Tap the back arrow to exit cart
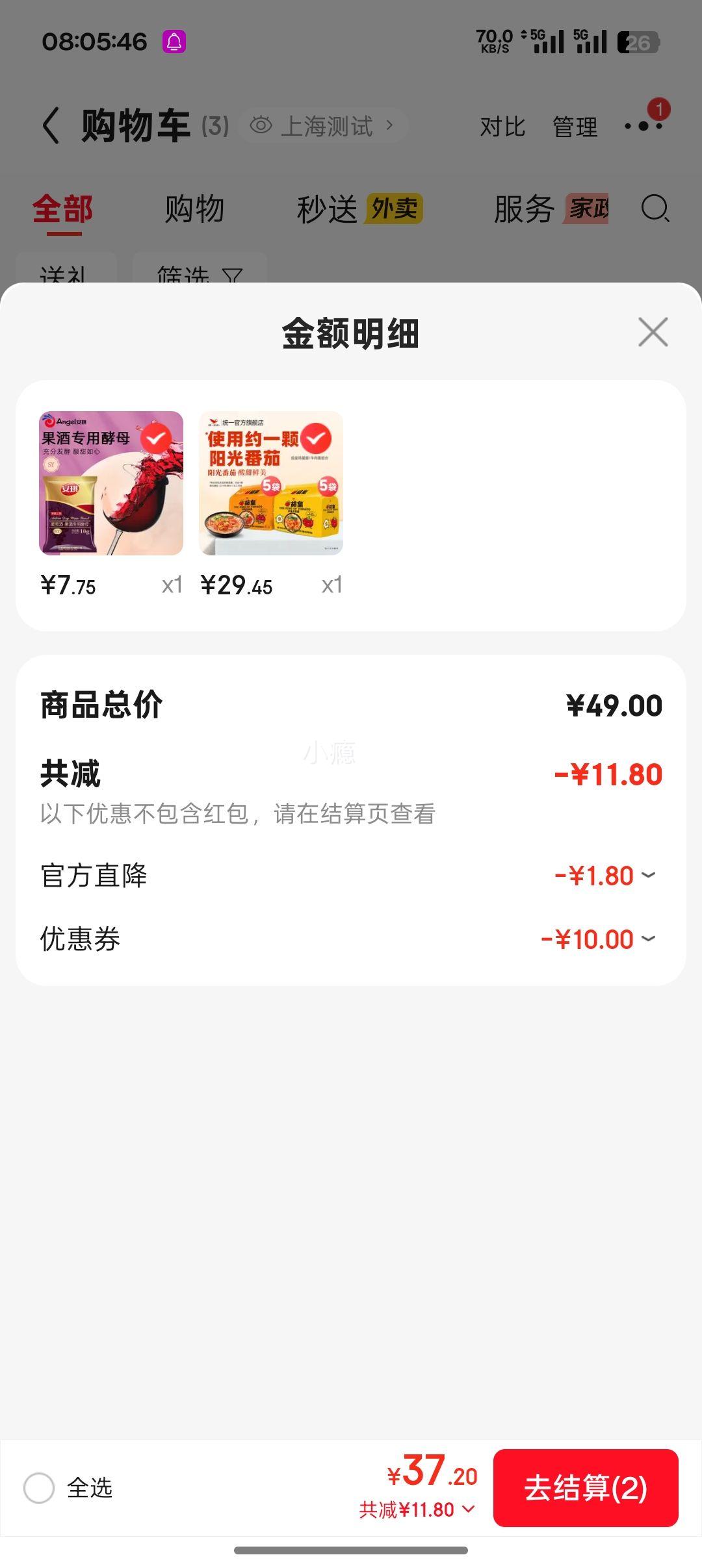 [51, 125]
